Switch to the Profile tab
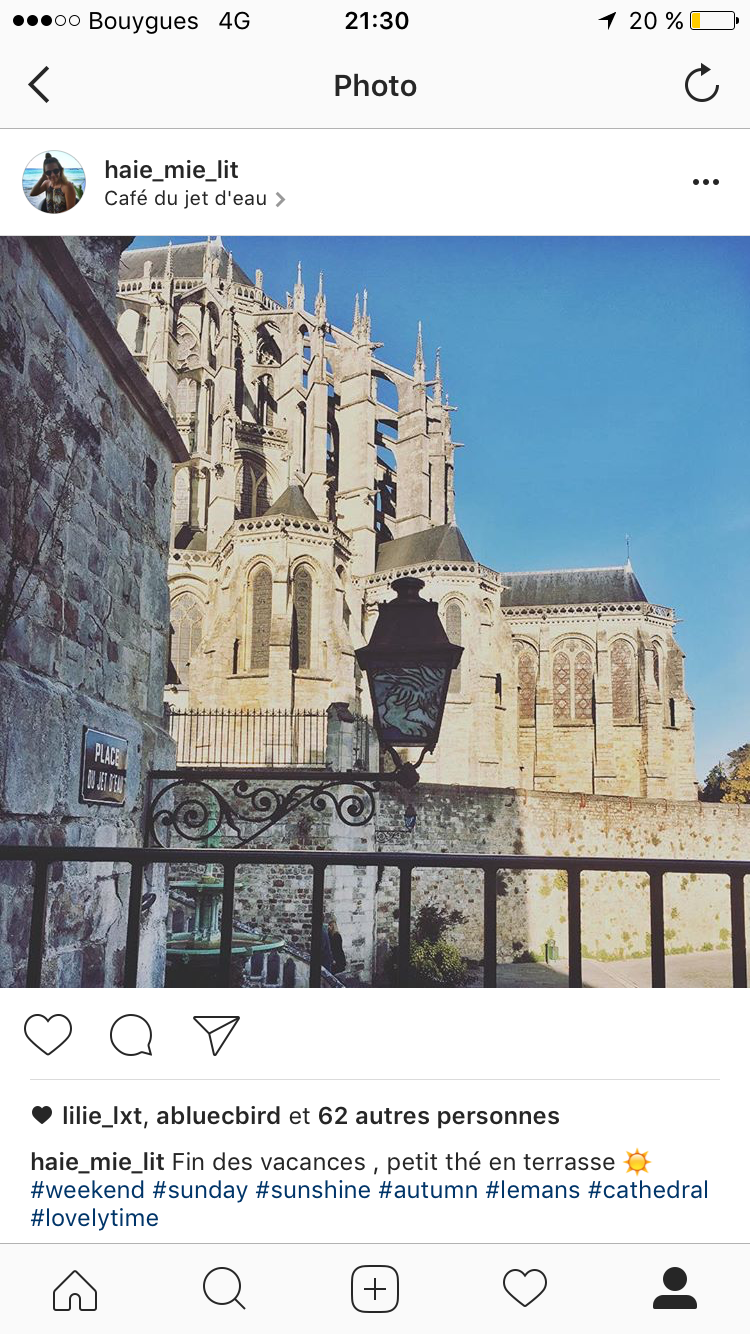The image size is (750, 1334). point(675,1289)
